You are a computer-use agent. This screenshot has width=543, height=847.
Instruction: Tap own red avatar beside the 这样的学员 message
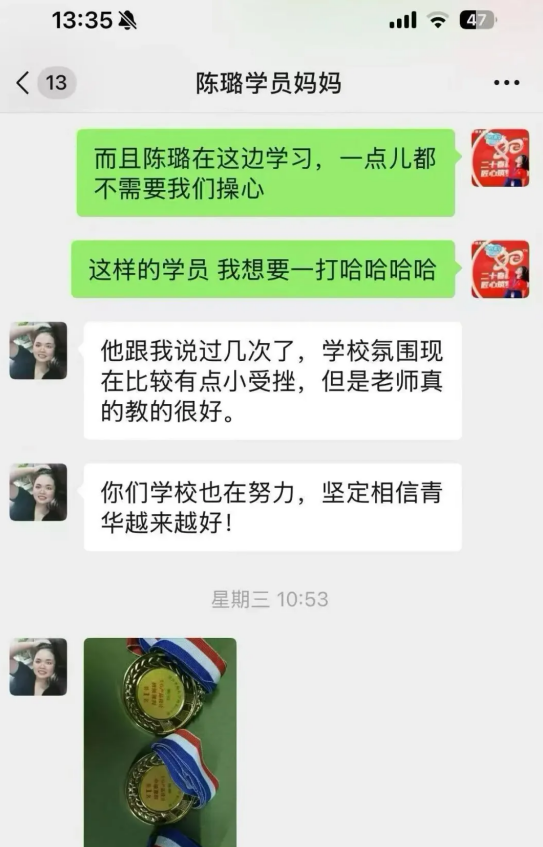pos(500,269)
